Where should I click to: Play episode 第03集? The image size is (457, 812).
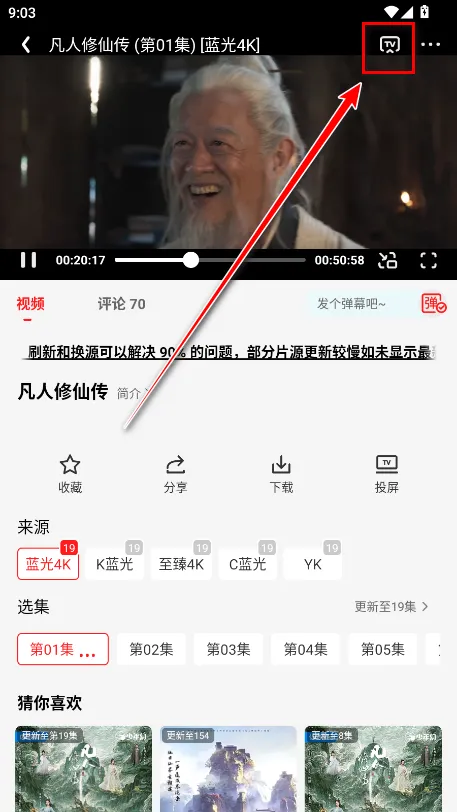point(228,649)
